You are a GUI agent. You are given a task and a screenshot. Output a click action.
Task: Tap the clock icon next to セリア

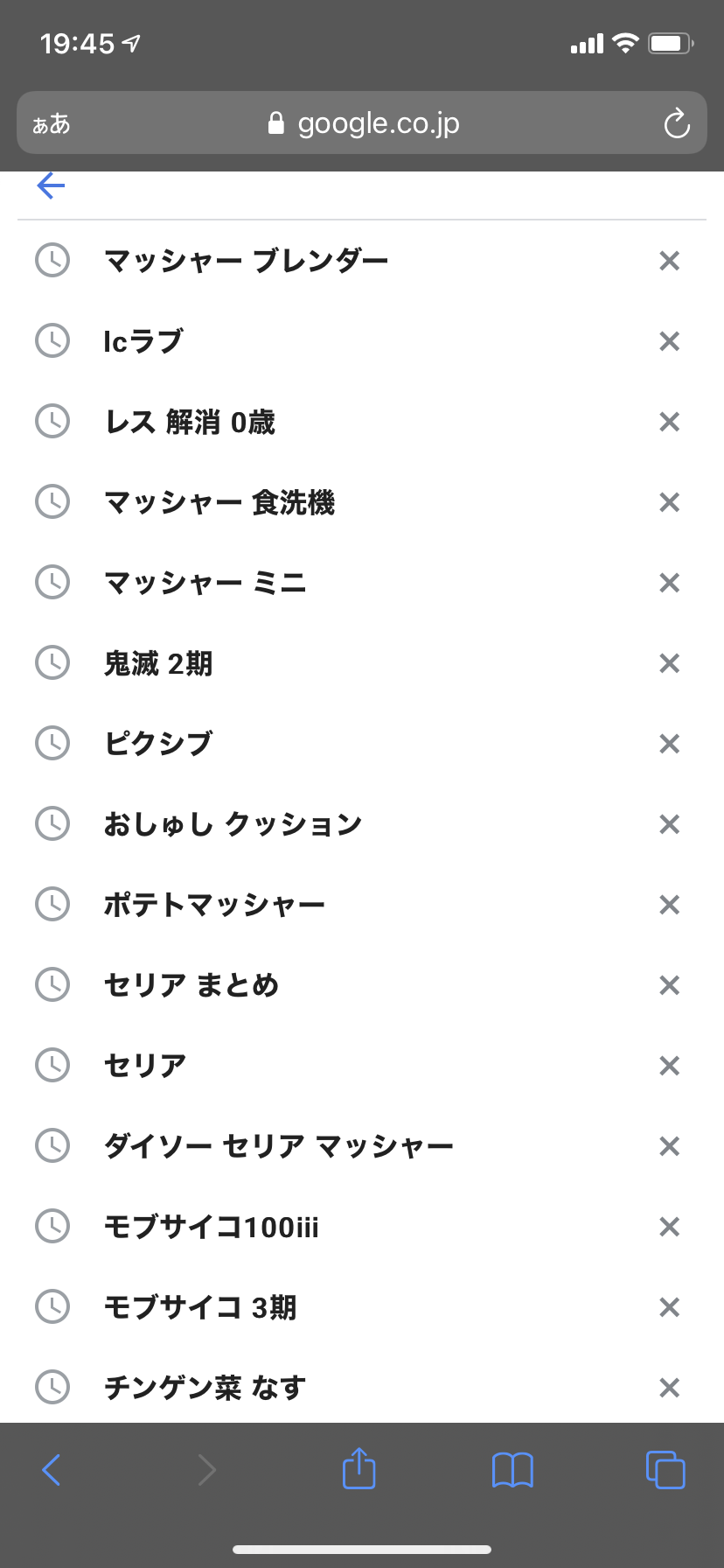(x=52, y=1065)
